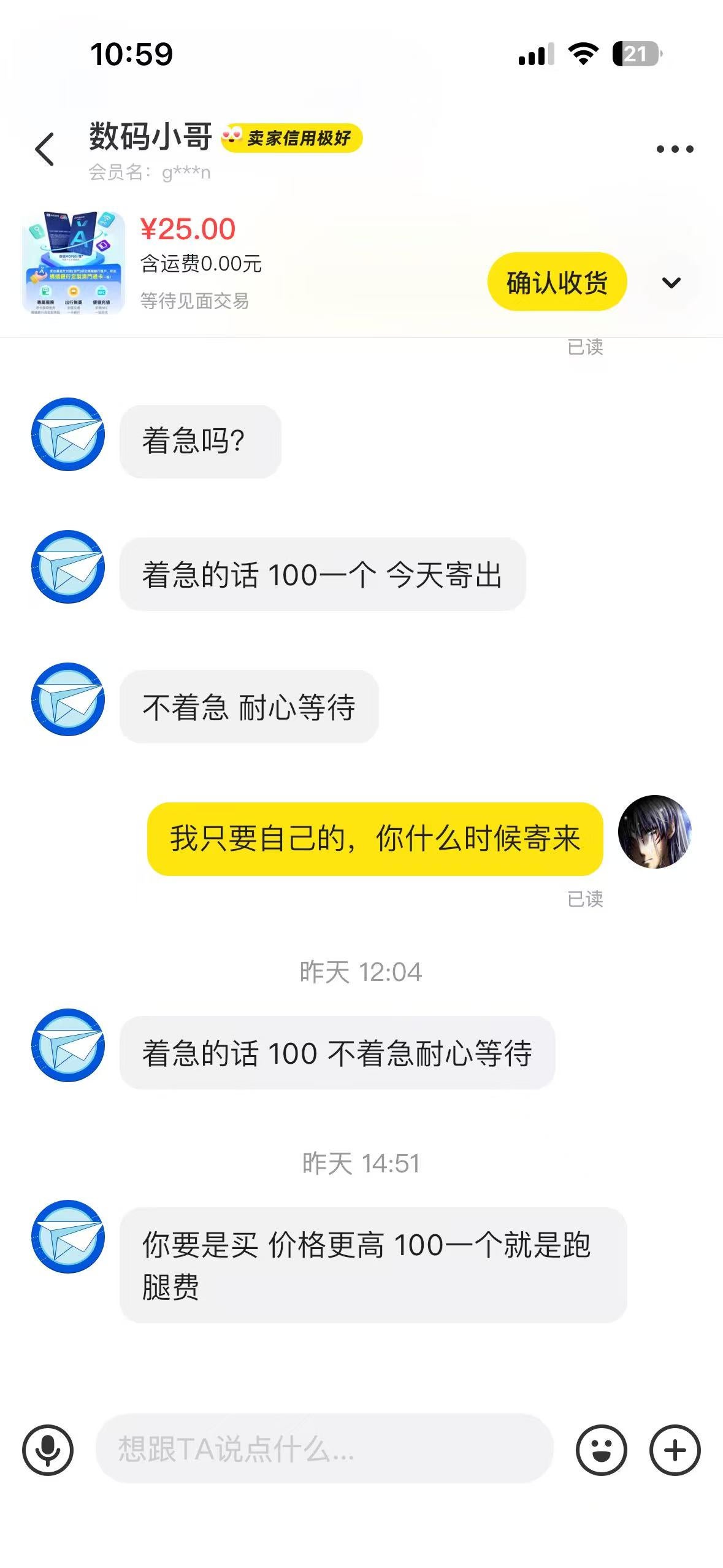723x1568 pixels.
Task: Open the three-dot more options menu
Action: pyautogui.click(x=675, y=149)
